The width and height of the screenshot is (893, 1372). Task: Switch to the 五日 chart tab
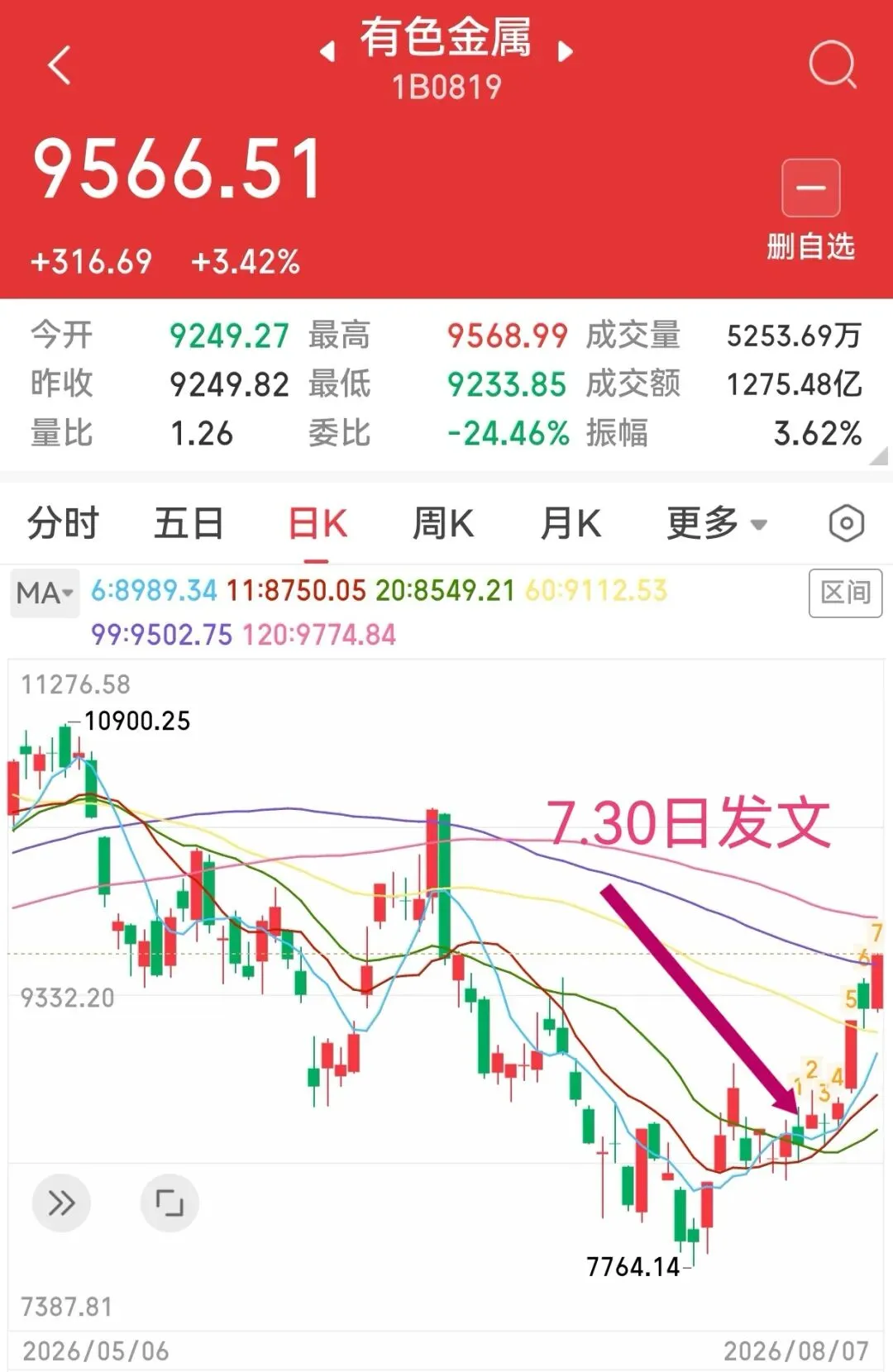click(x=189, y=523)
